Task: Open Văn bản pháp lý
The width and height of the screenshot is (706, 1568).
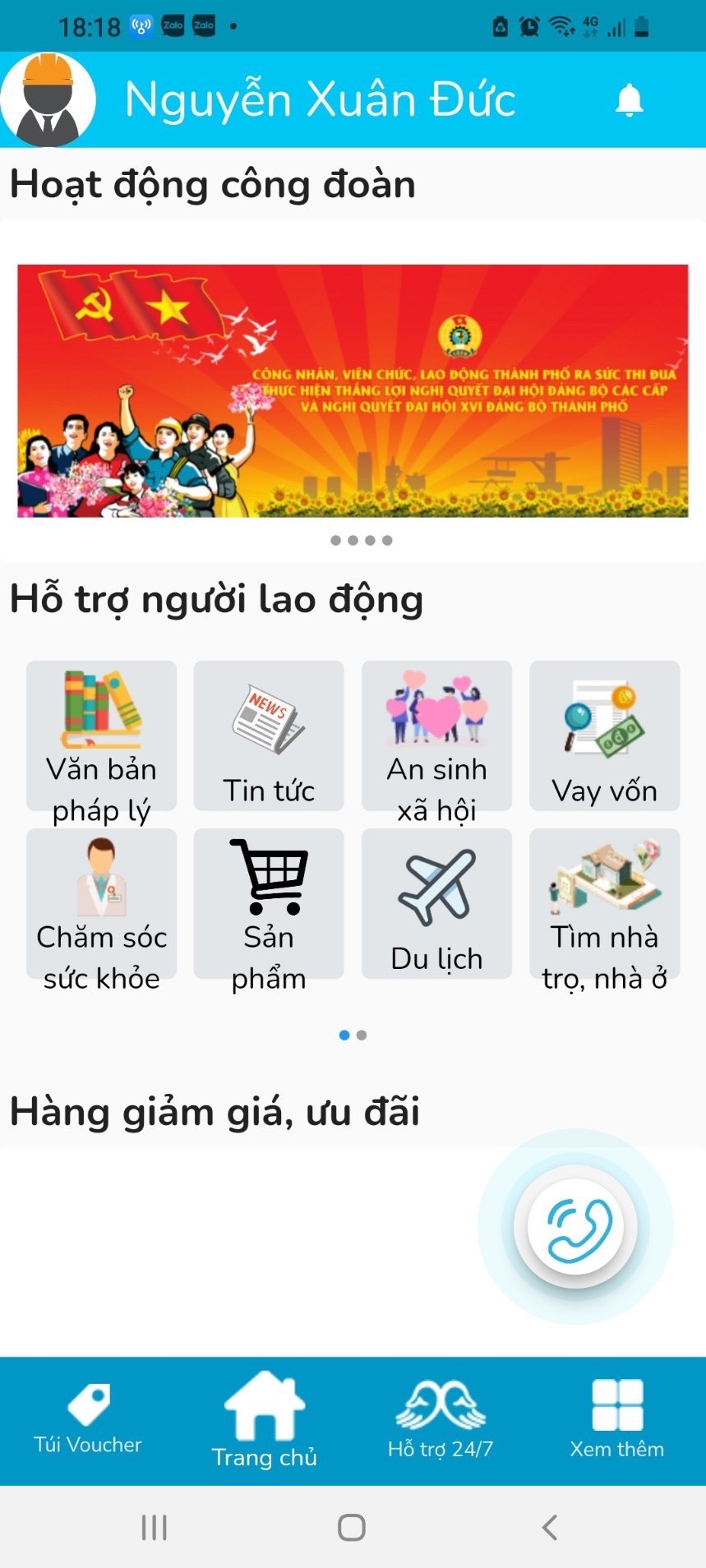Action: click(101, 737)
